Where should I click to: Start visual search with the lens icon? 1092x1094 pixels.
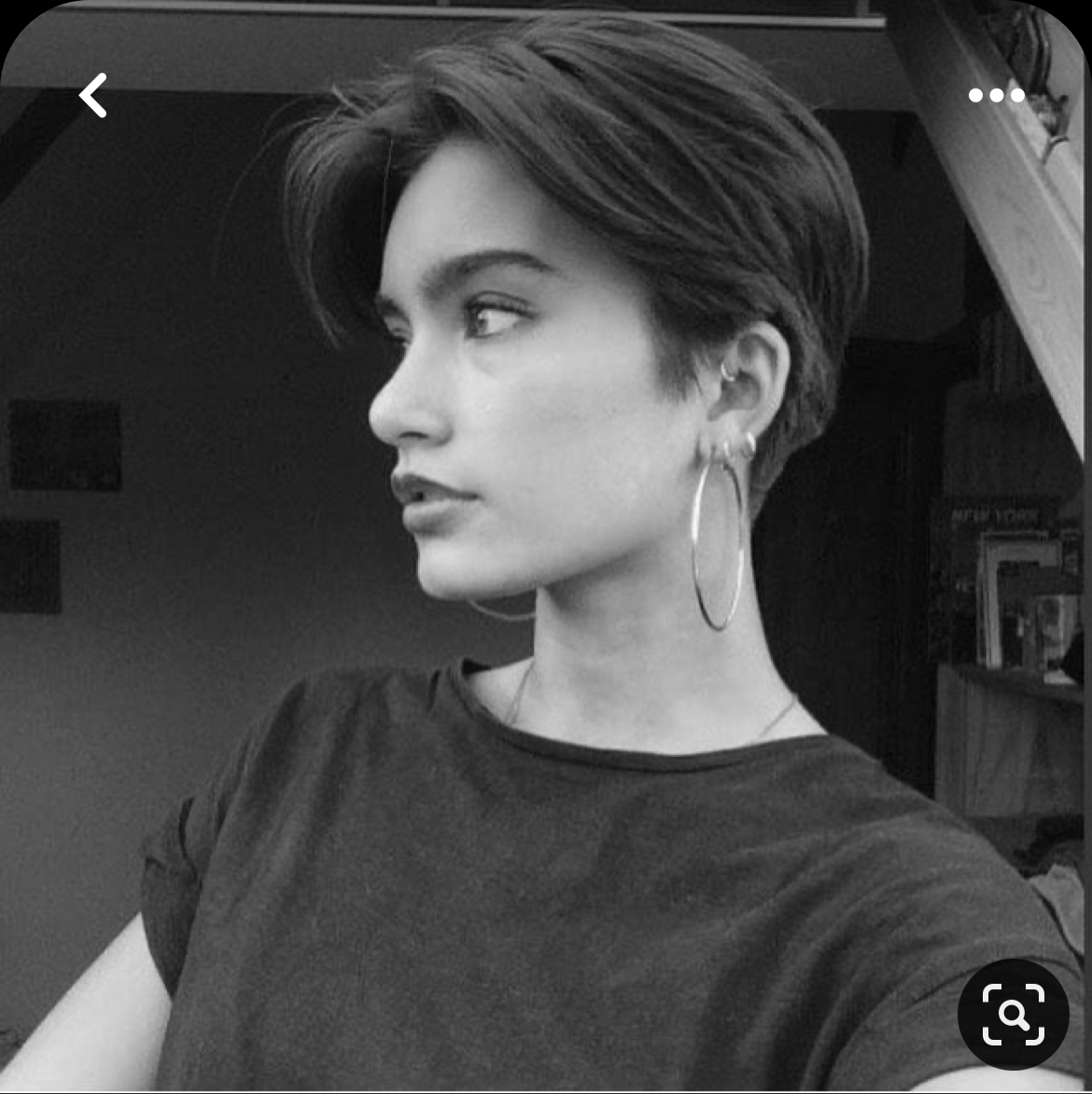(1013, 1013)
